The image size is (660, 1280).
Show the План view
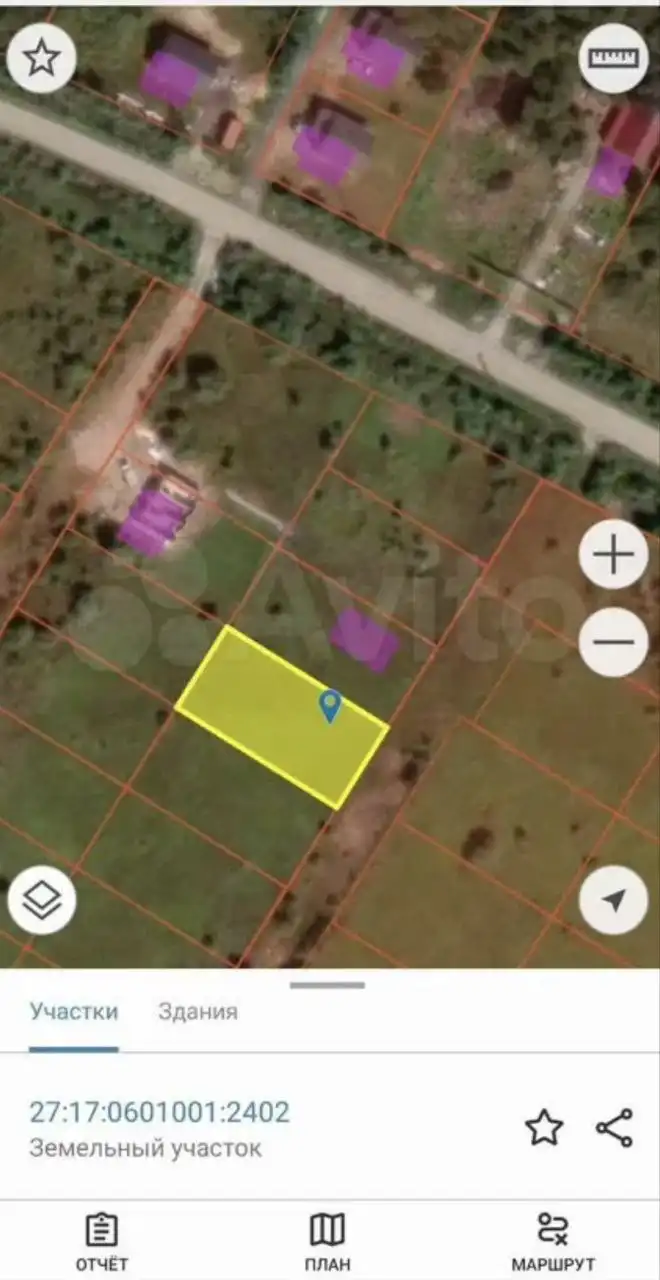point(328,1242)
